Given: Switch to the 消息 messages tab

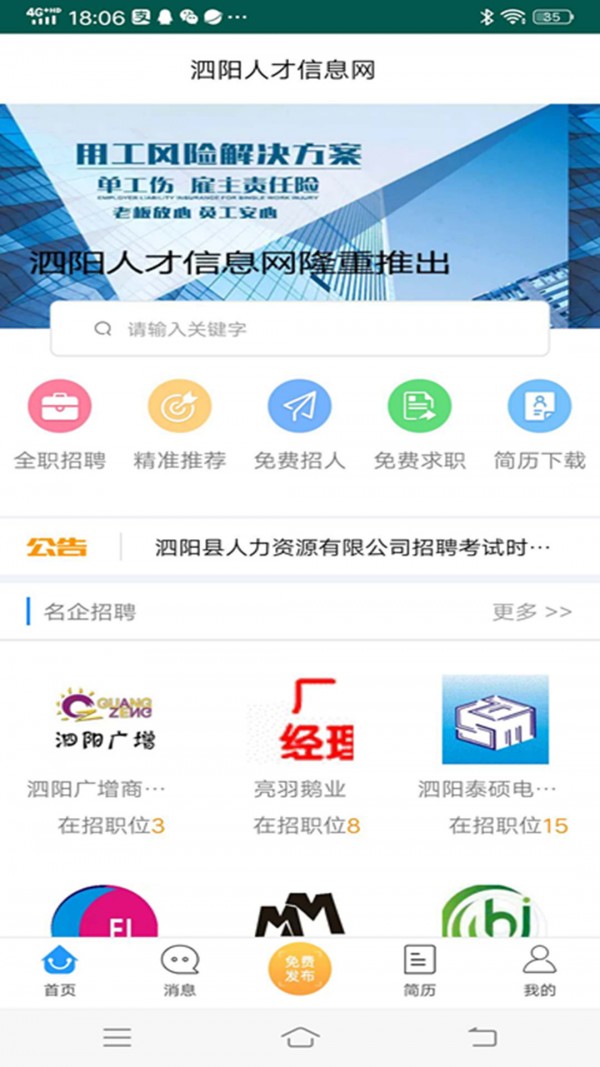Looking at the screenshot, I should coord(180,971).
